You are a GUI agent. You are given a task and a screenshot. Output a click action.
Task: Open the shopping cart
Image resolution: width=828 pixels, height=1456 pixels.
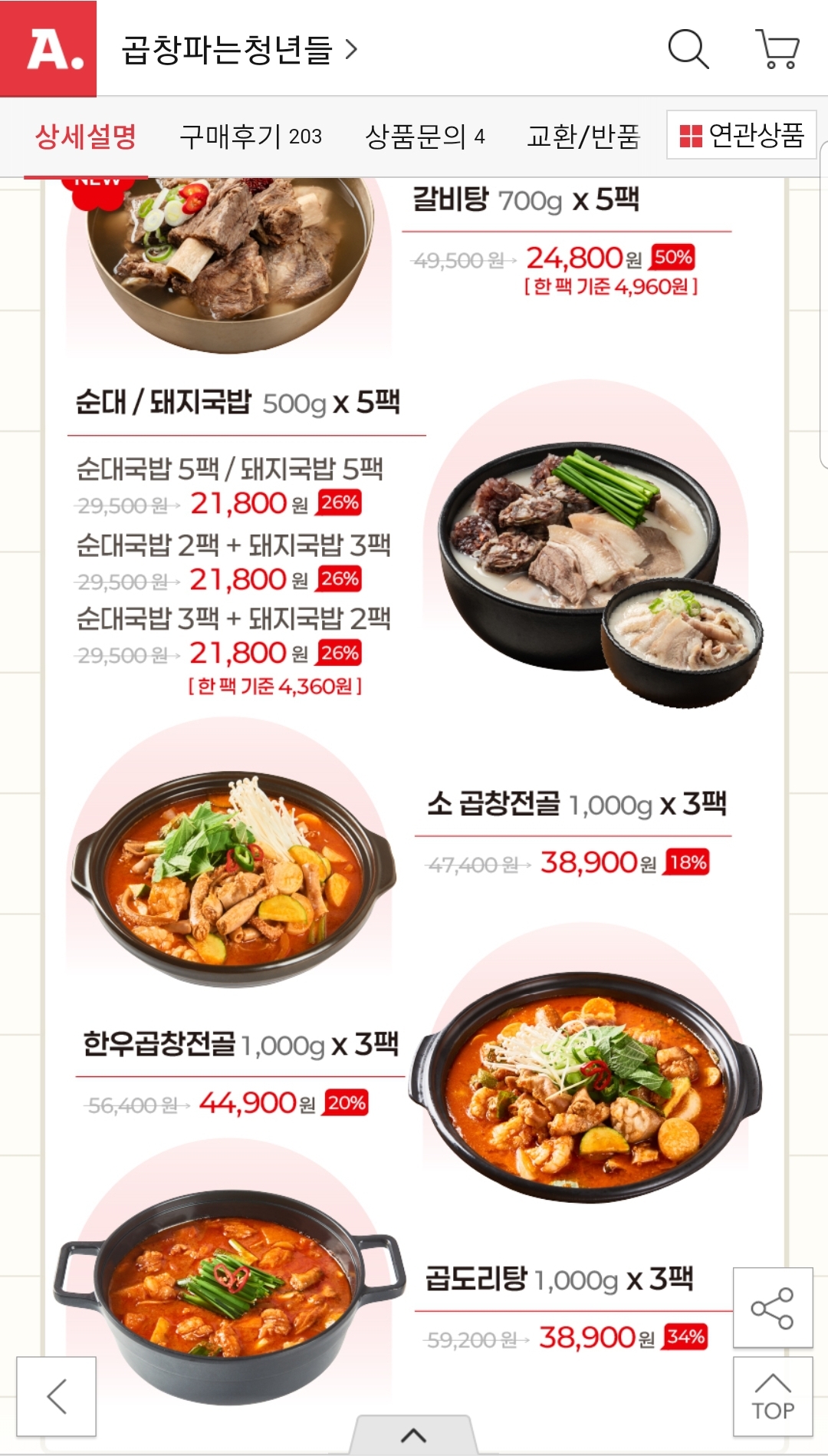pos(778,49)
